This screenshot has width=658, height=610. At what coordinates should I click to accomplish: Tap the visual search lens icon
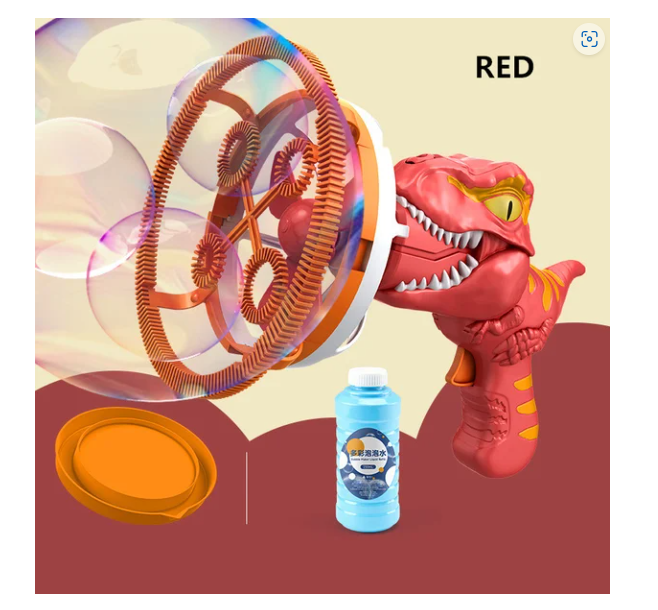pyautogui.click(x=589, y=39)
